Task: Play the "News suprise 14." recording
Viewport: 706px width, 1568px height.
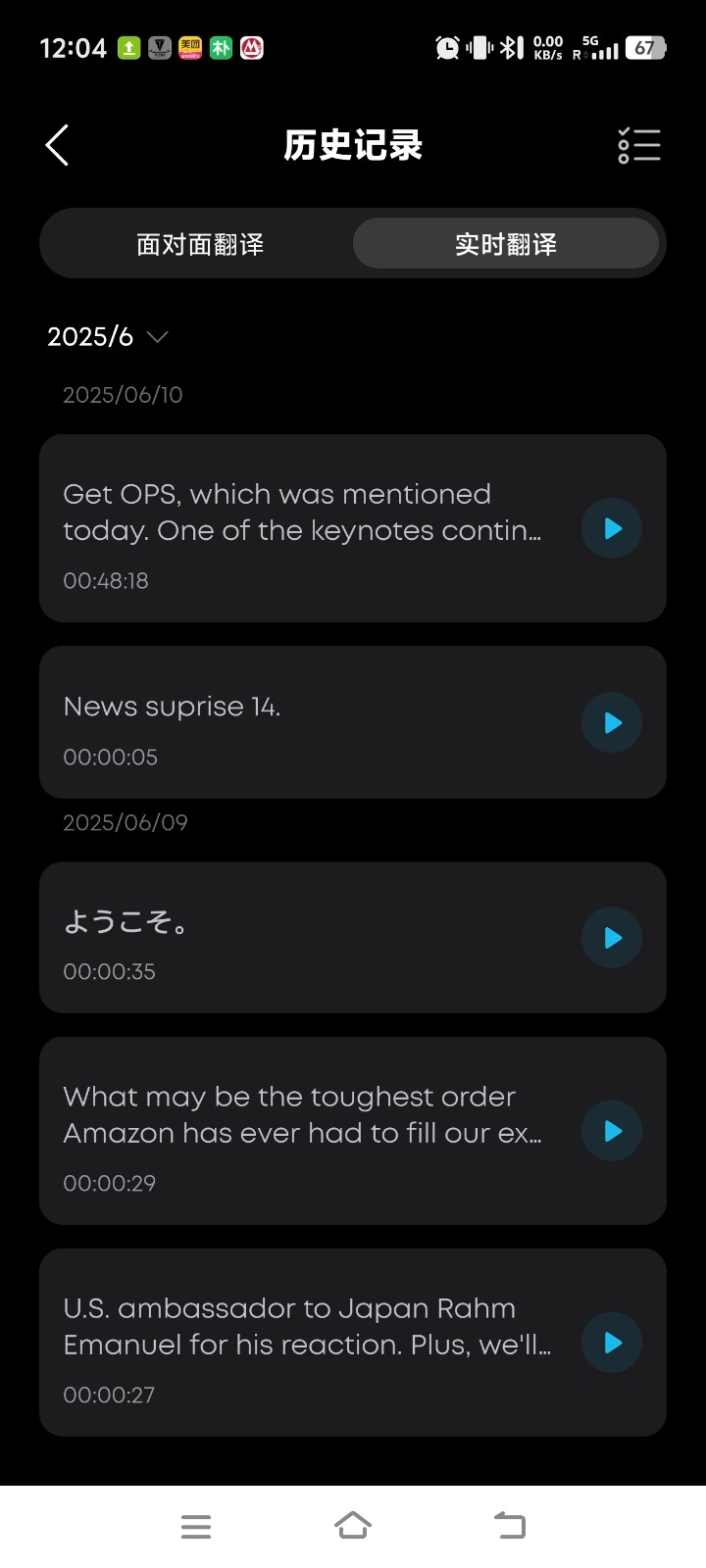Action: [x=612, y=722]
